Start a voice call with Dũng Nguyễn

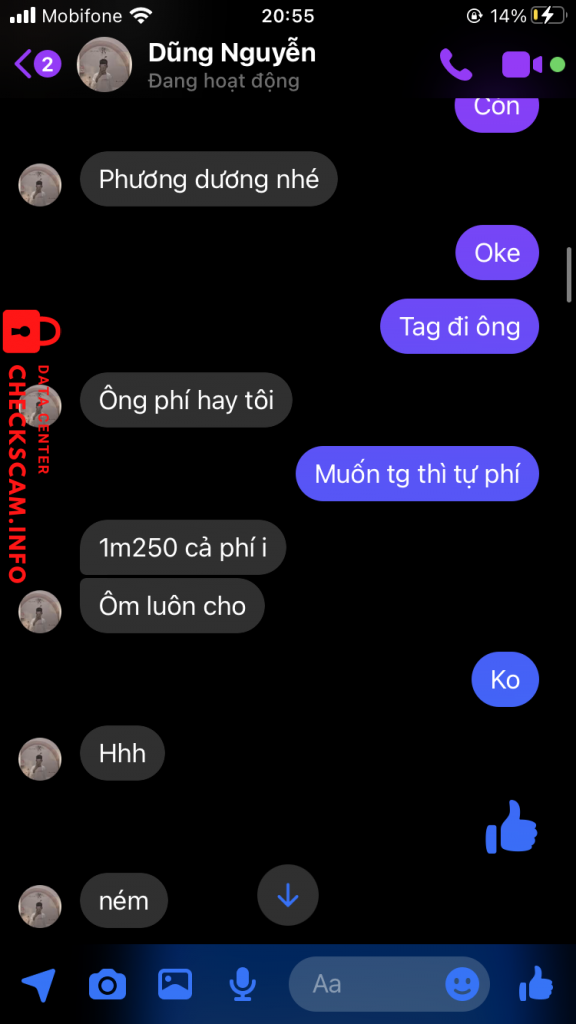point(455,64)
